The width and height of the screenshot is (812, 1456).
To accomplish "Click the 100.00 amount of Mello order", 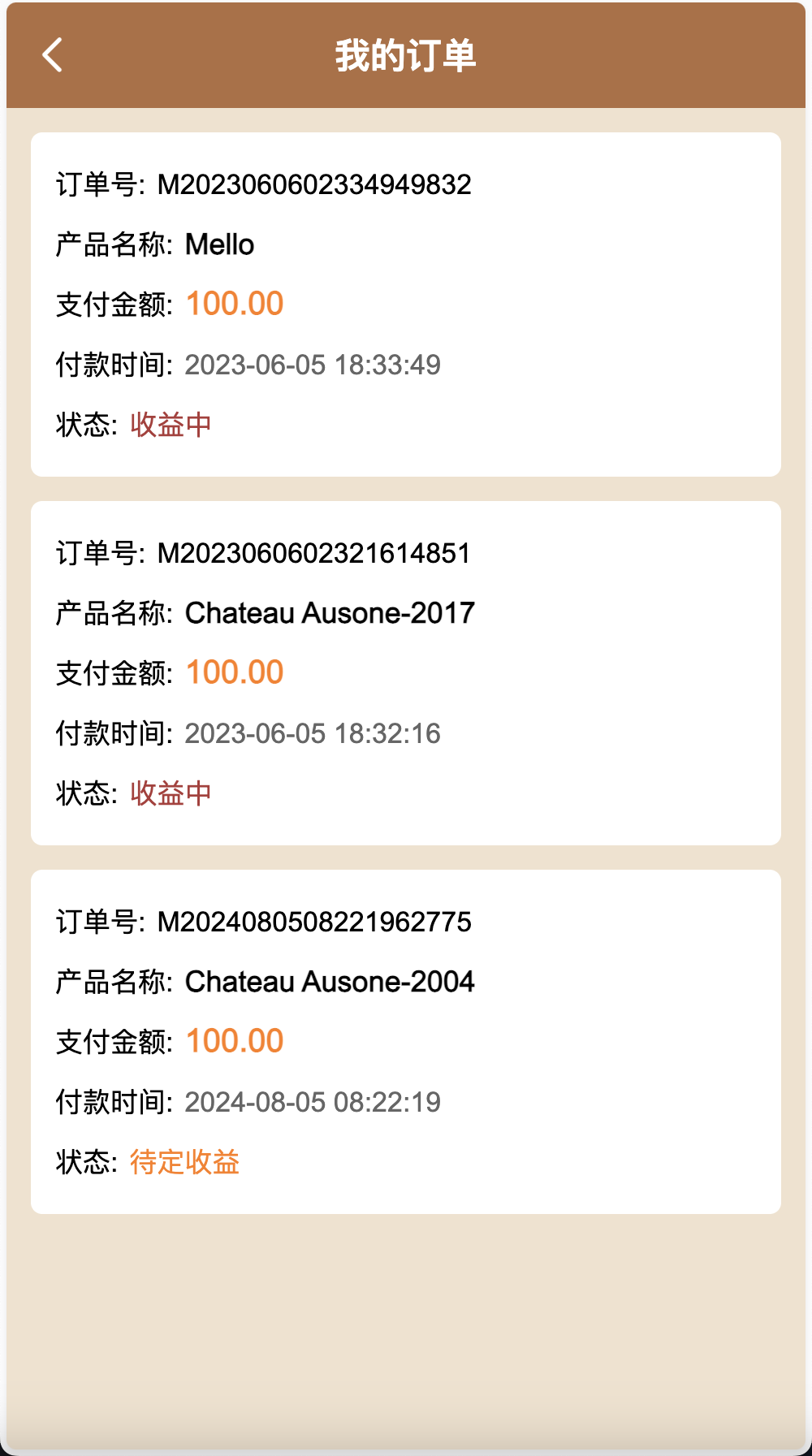I will tap(235, 303).
